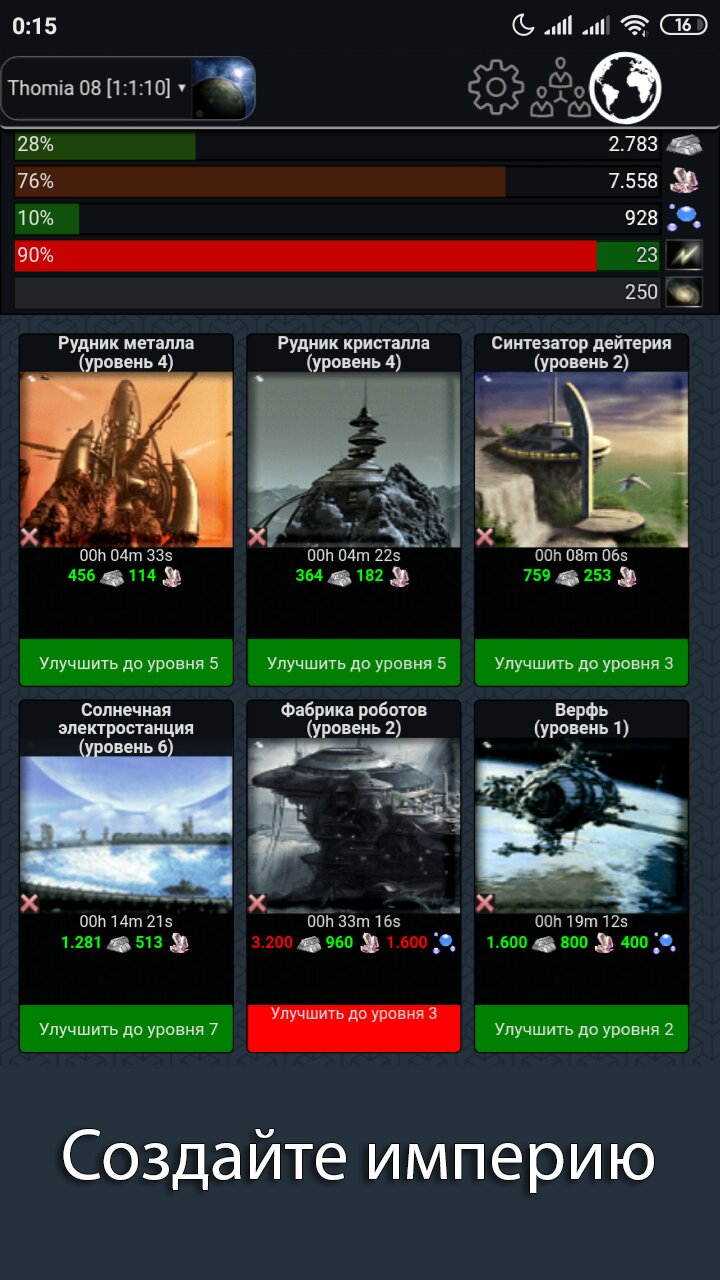Tap the X icon on Рудник металла
This screenshot has height=1280, width=720.
click(30, 537)
